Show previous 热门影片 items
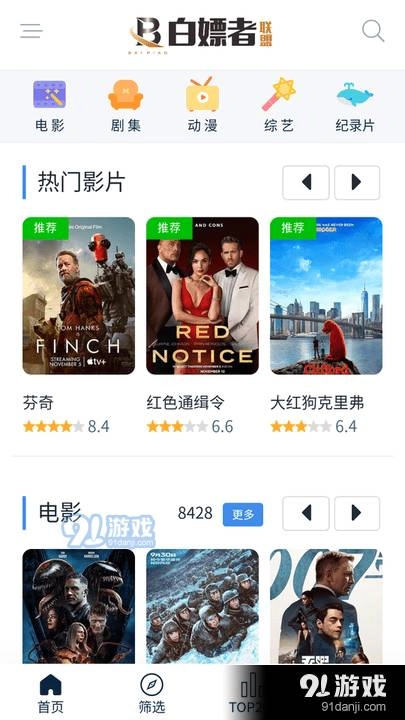Image resolution: width=405 pixels, height=720 pixels. coord(306,183)
